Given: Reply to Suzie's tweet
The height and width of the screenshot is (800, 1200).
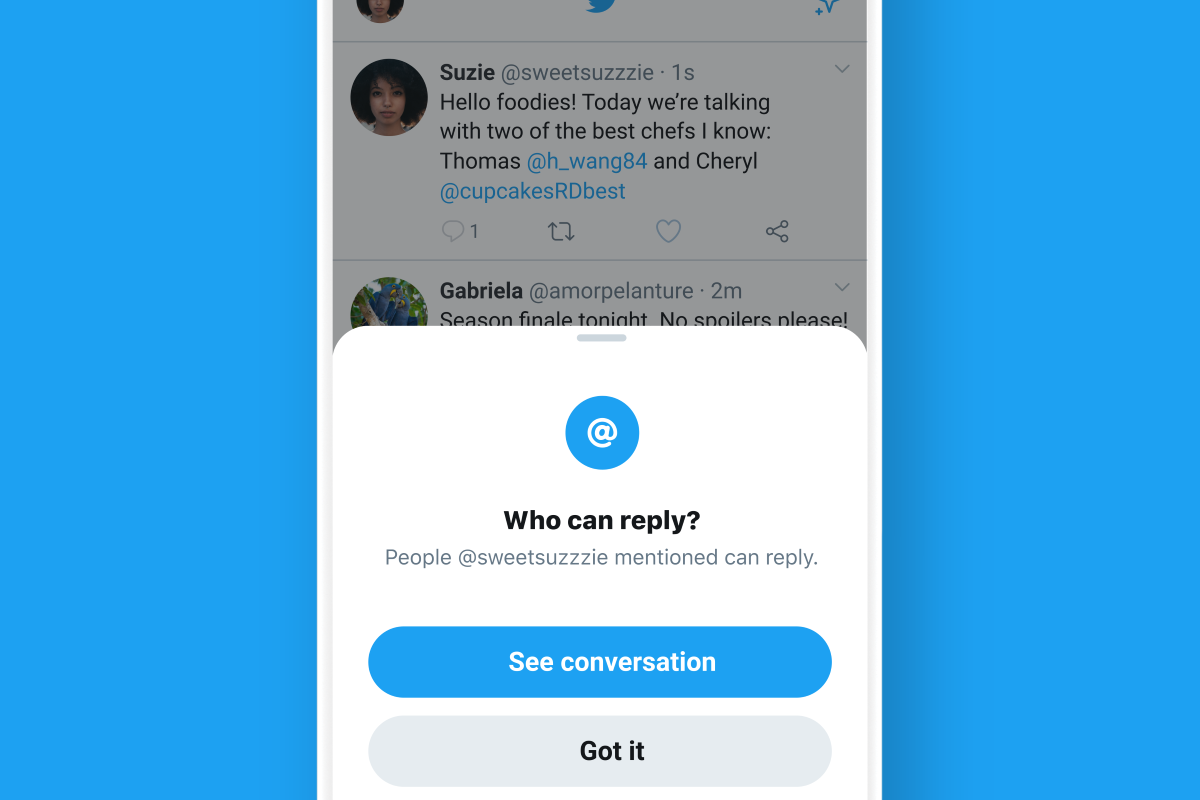Looking at the screenshot, I should point(454,232).
